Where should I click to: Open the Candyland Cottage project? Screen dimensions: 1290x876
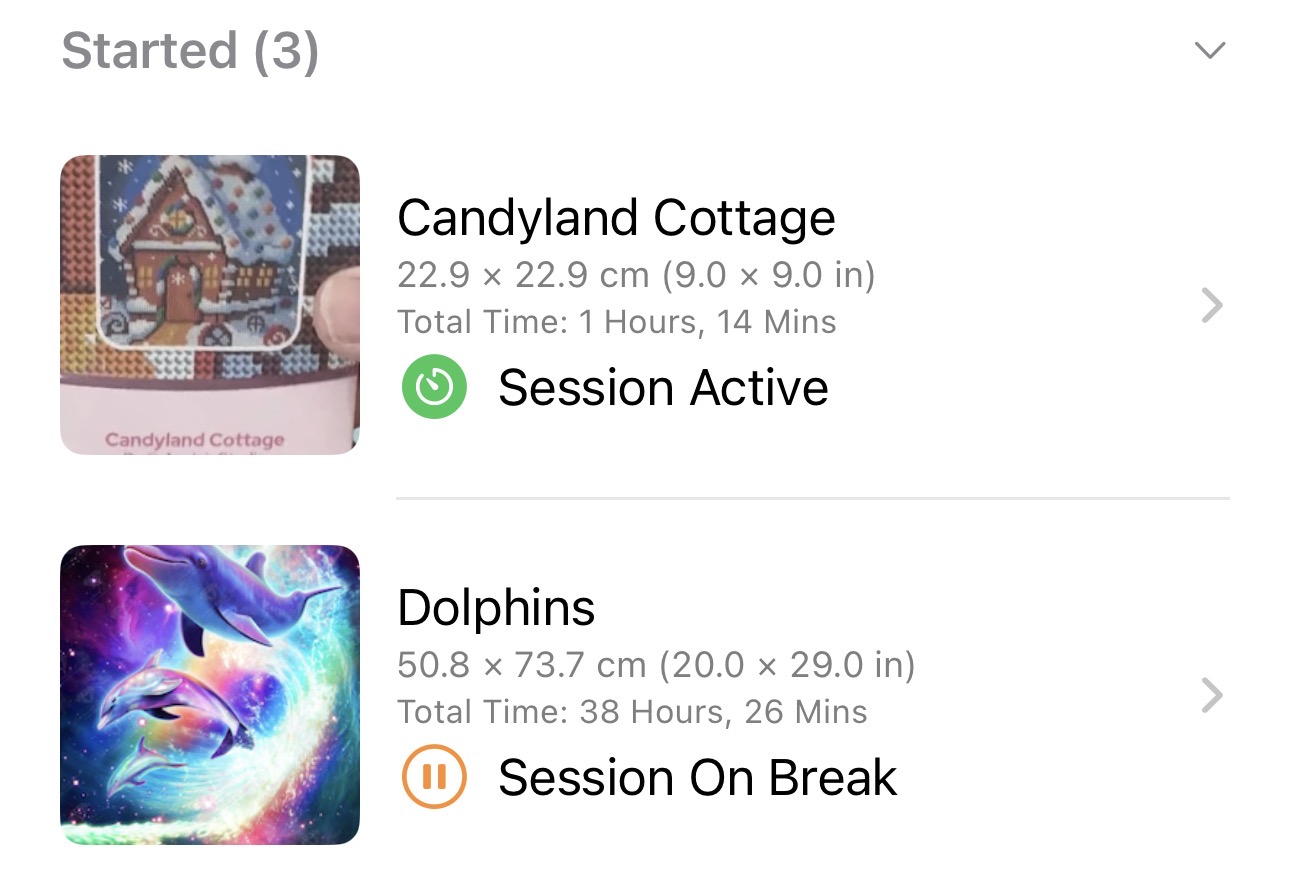click(x=615, y=218)
